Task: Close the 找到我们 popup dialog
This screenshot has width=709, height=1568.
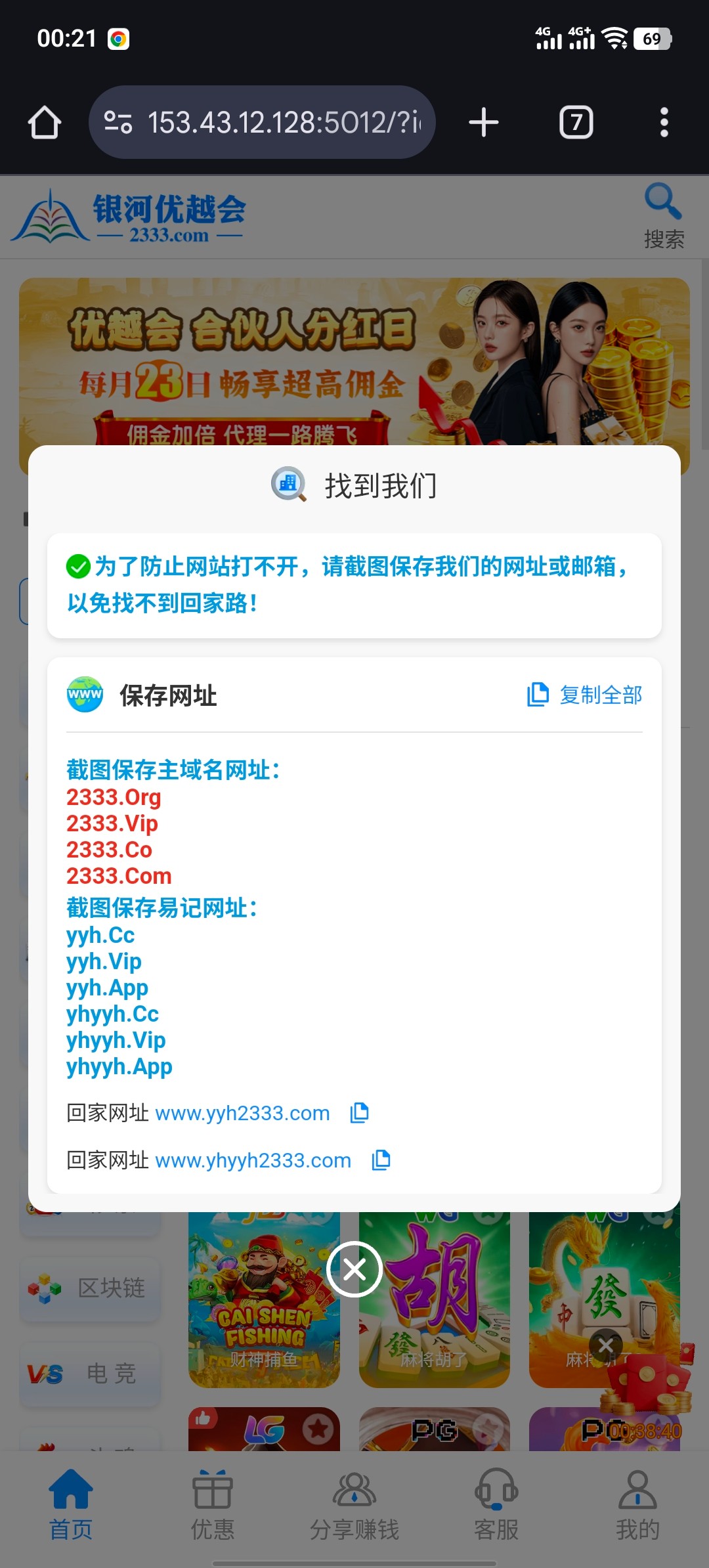Action: coord(354,1269)
